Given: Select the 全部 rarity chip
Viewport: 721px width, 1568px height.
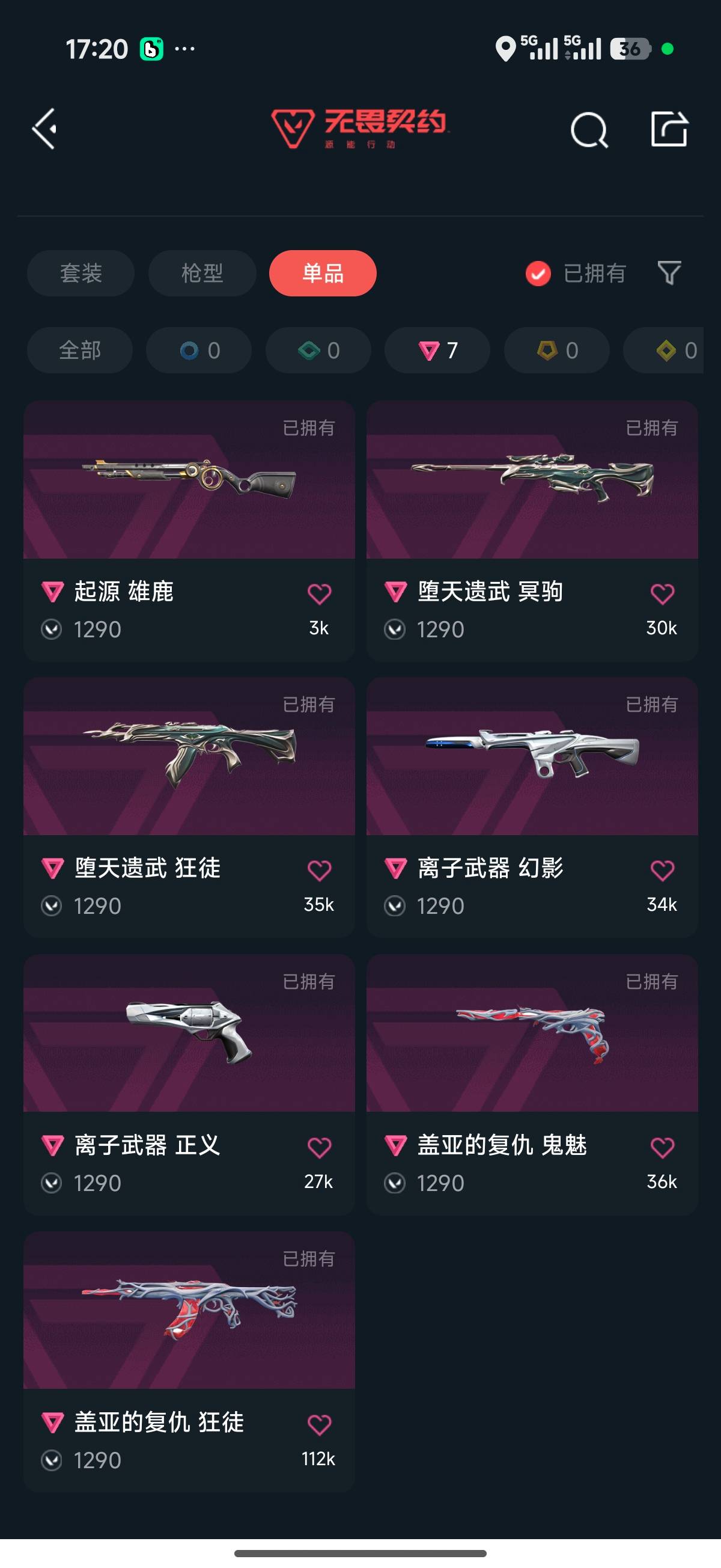Looking at the screenshot, I should pyautogui.click(x=80, y=350).
